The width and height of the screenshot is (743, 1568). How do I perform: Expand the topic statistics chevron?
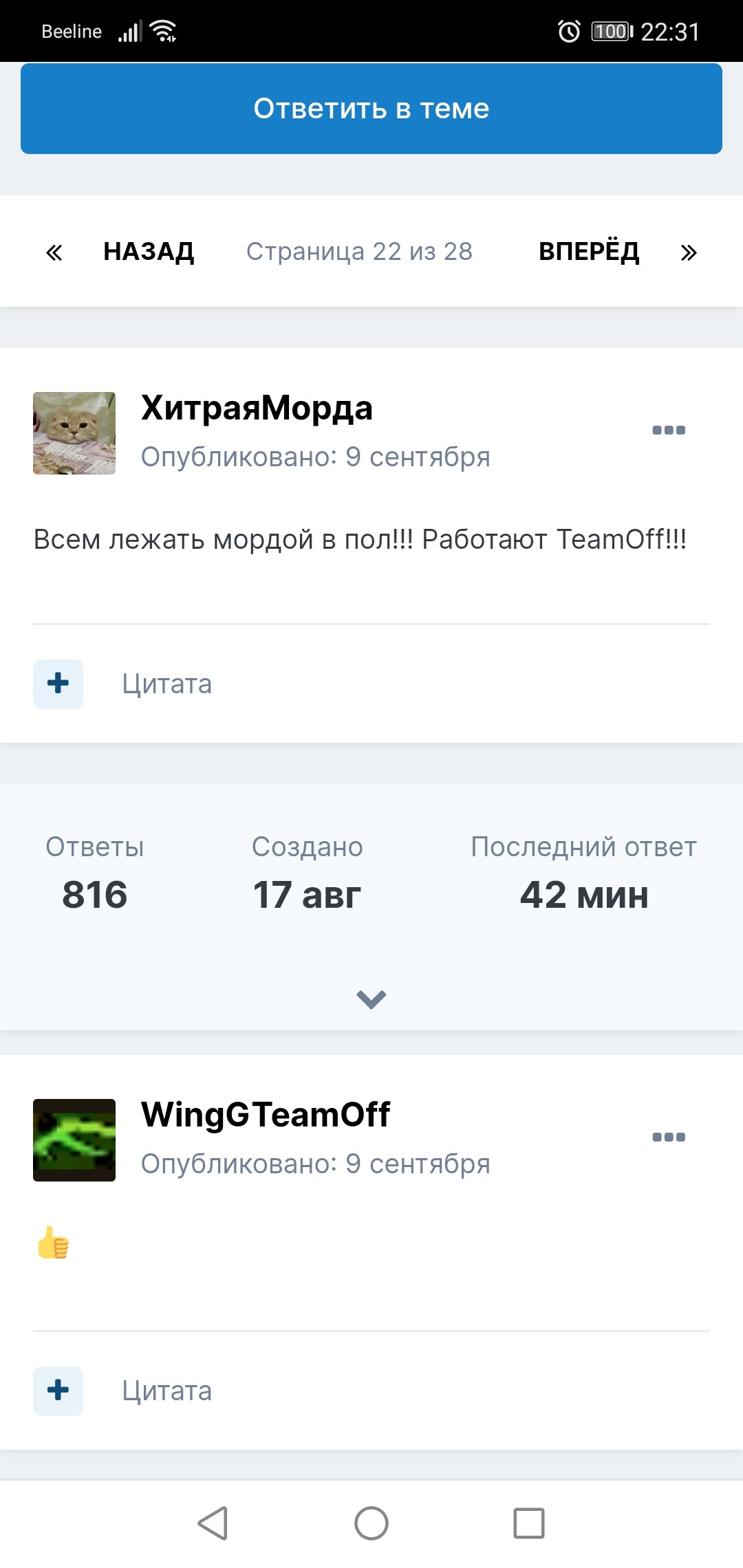pyautogui.click(x=371, y=999)
